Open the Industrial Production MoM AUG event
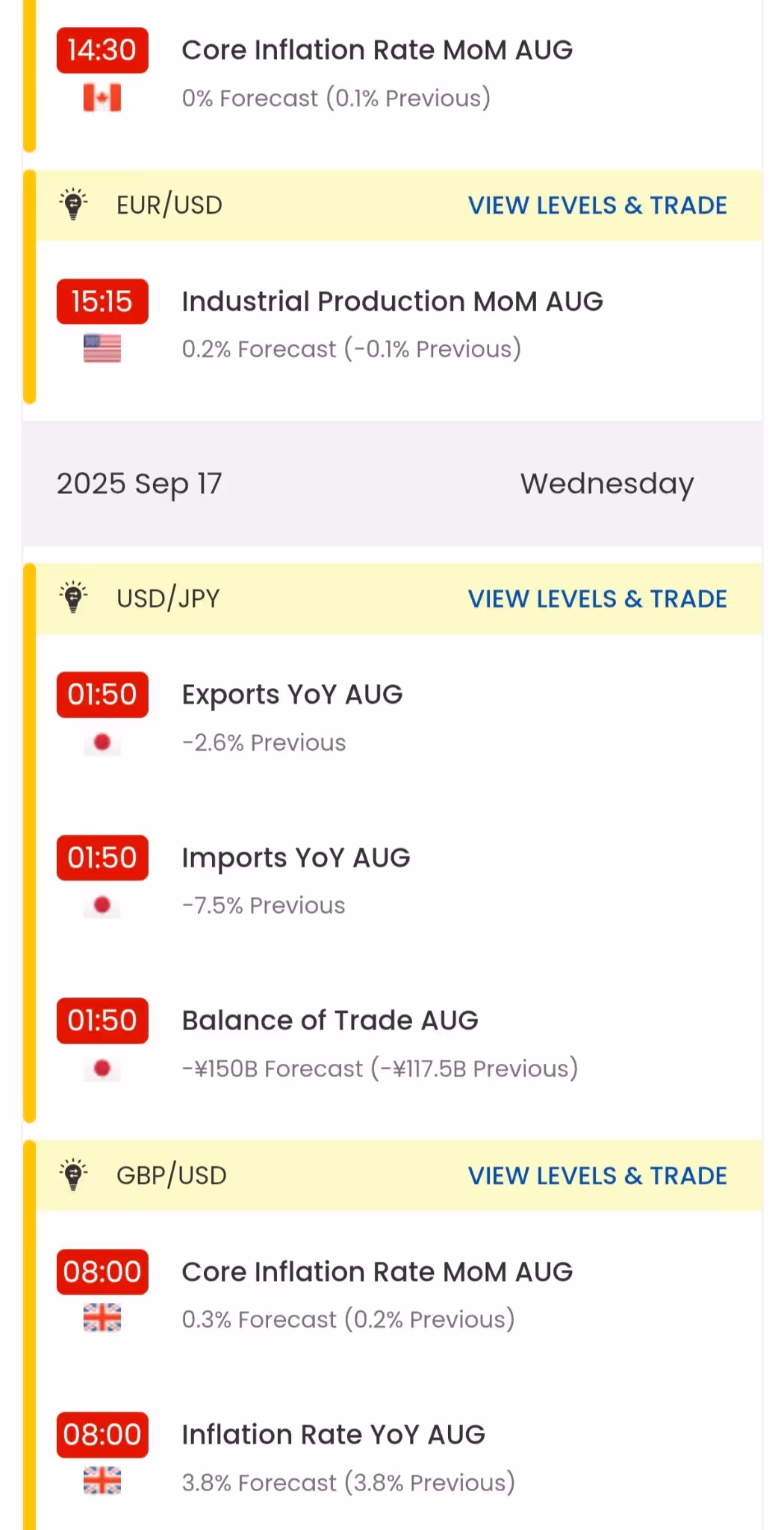Viewport: 784px width, 1530px height. click(x=391, y=302)
